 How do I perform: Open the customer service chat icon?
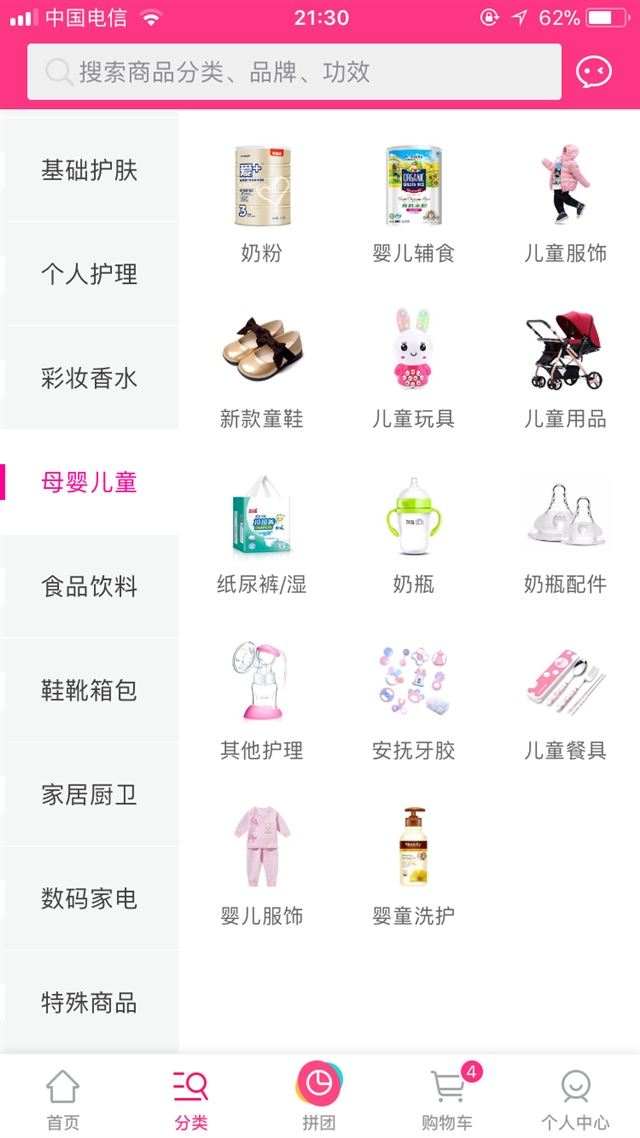pos(593,71)
